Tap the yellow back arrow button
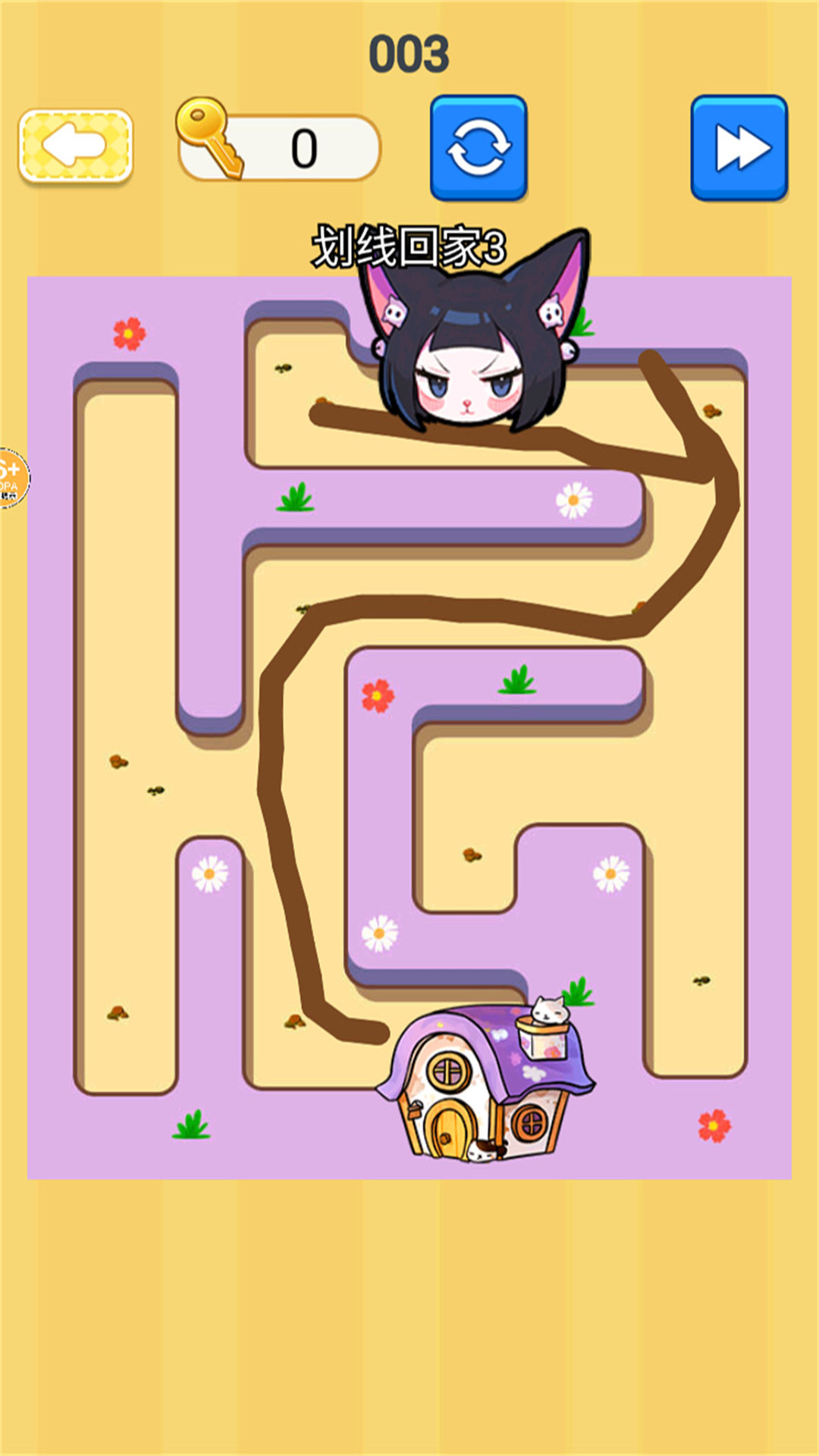The width and height of the screenshot is (819, 1456). pos(75,146)
